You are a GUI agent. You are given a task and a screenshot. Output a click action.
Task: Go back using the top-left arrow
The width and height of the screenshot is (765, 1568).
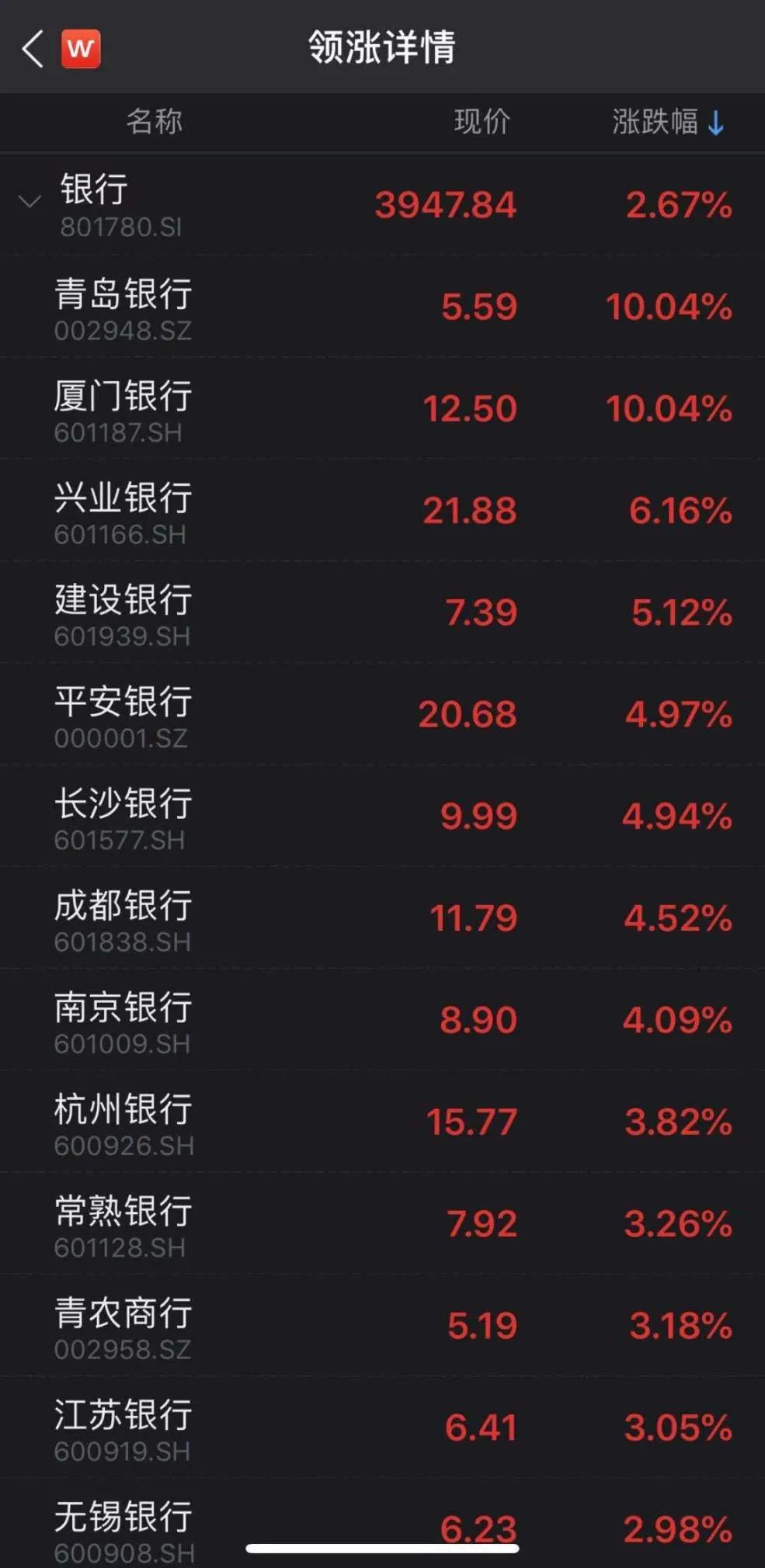[33, 50]
